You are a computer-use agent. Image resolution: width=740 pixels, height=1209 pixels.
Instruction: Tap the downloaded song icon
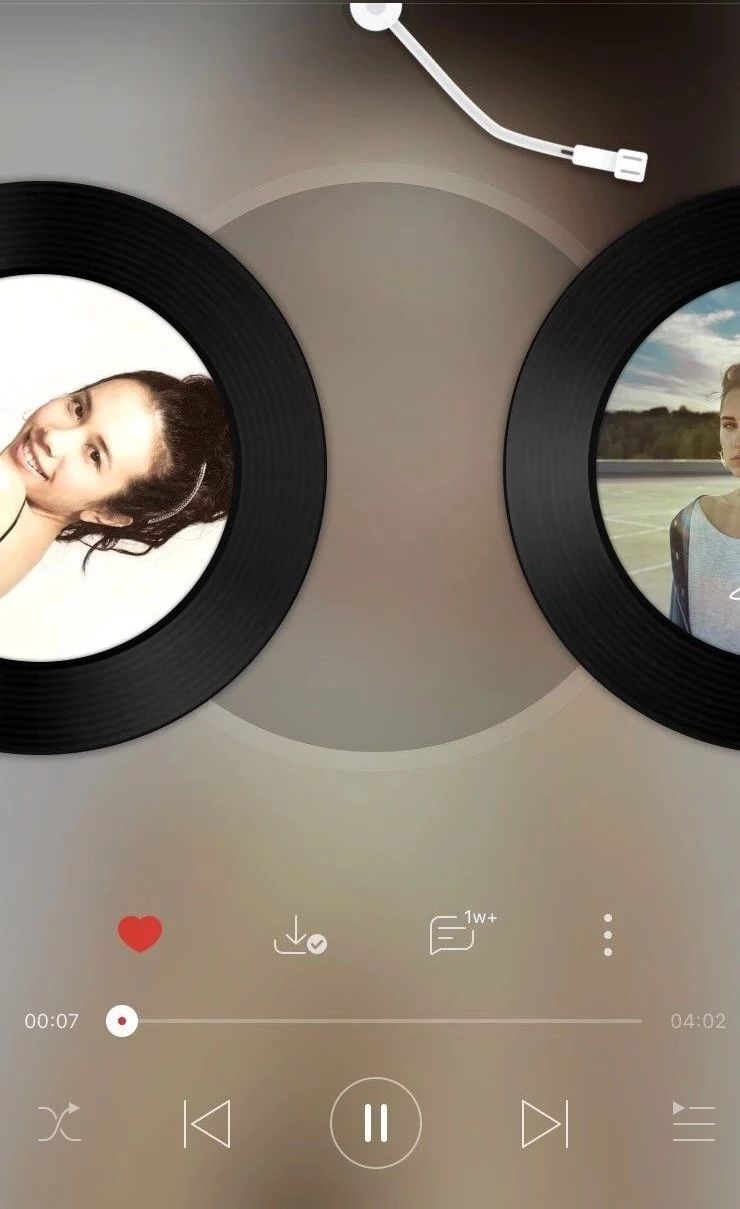(299, 936)
